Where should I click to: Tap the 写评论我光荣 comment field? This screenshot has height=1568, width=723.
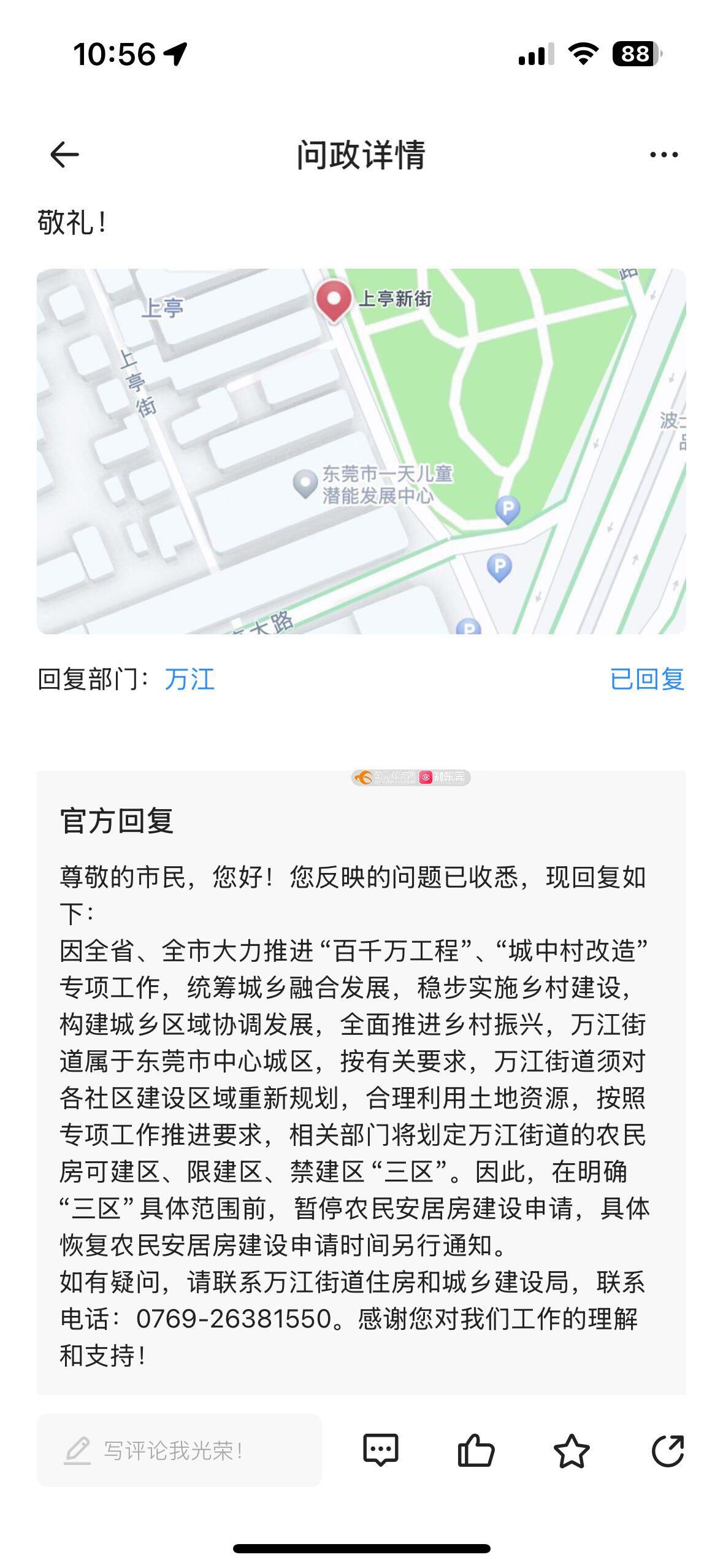[179, 1450]
